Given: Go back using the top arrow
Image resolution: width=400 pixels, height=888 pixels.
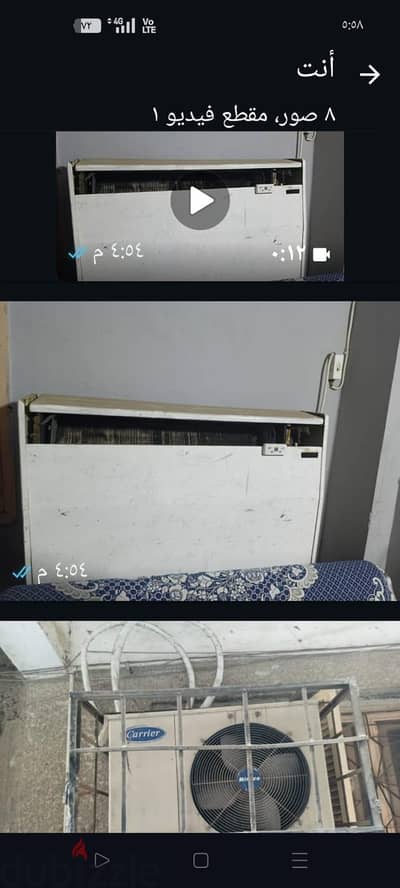Looking at the screenshot, I should point(370,74).
